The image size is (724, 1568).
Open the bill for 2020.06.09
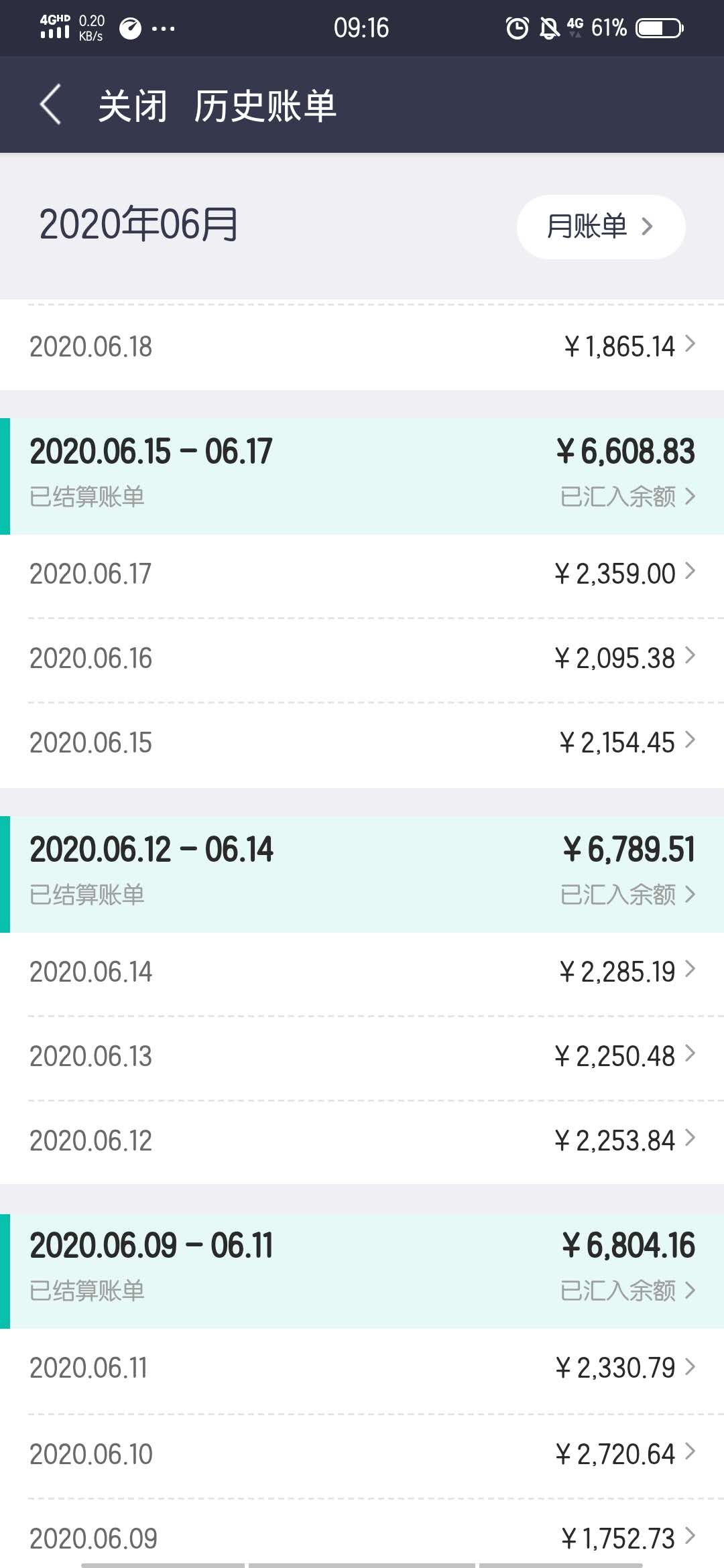click(x=362, y=1537)
